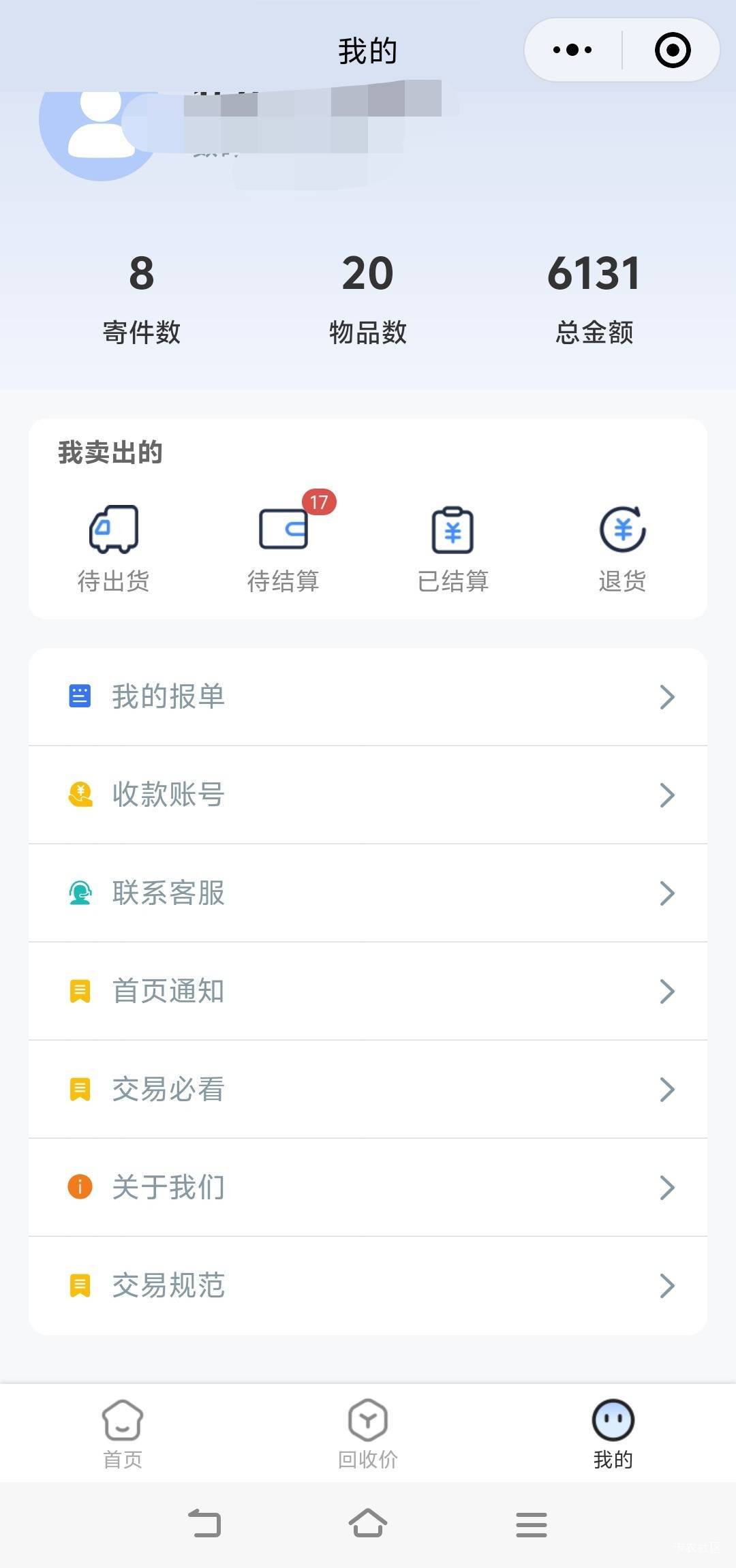The width and height of the screenshot is (736, 1568).
Task: Tap the system home button
Action: 368,1524
